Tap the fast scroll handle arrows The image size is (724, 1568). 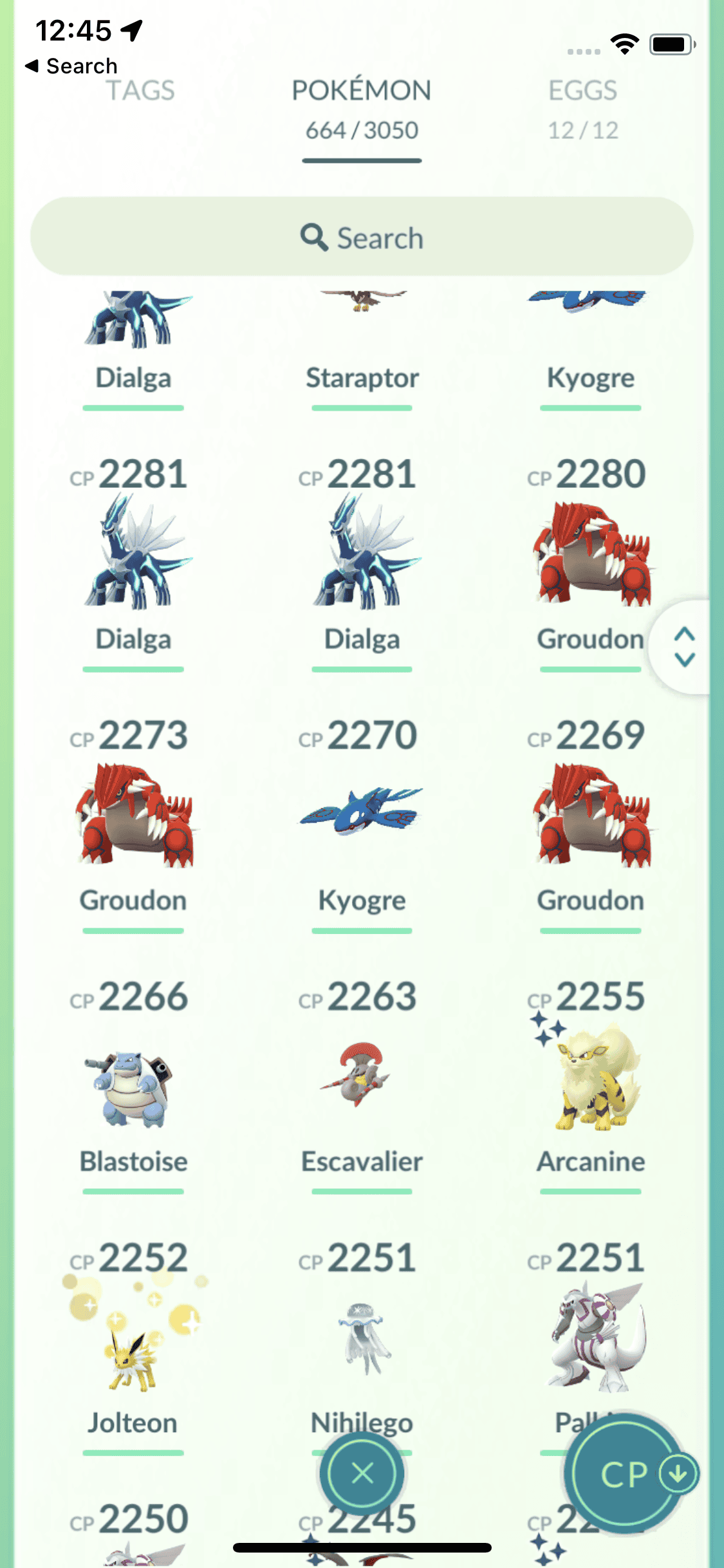(x=684, y=647)
